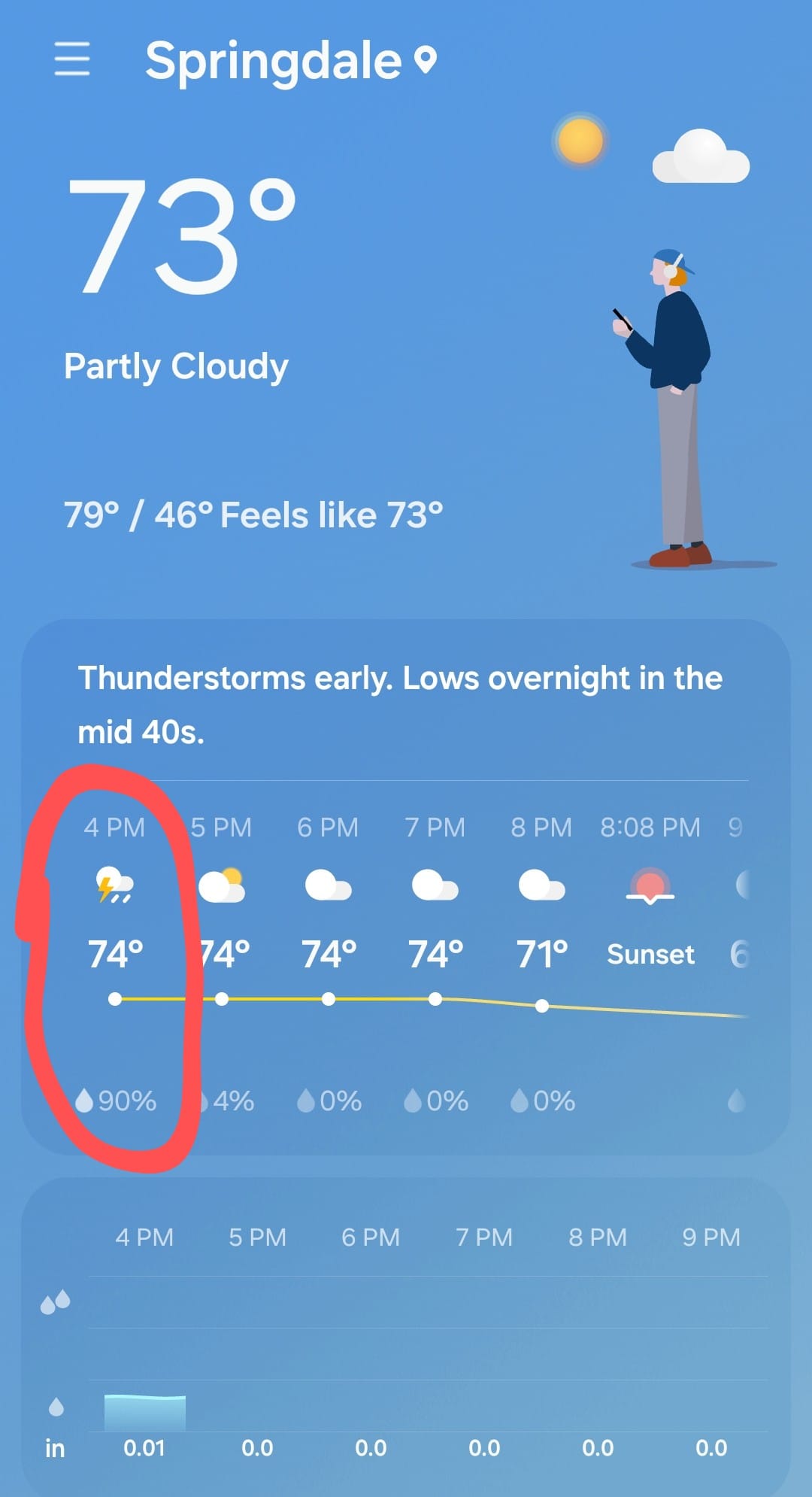Open the hourly forecast card

point(406,888)
